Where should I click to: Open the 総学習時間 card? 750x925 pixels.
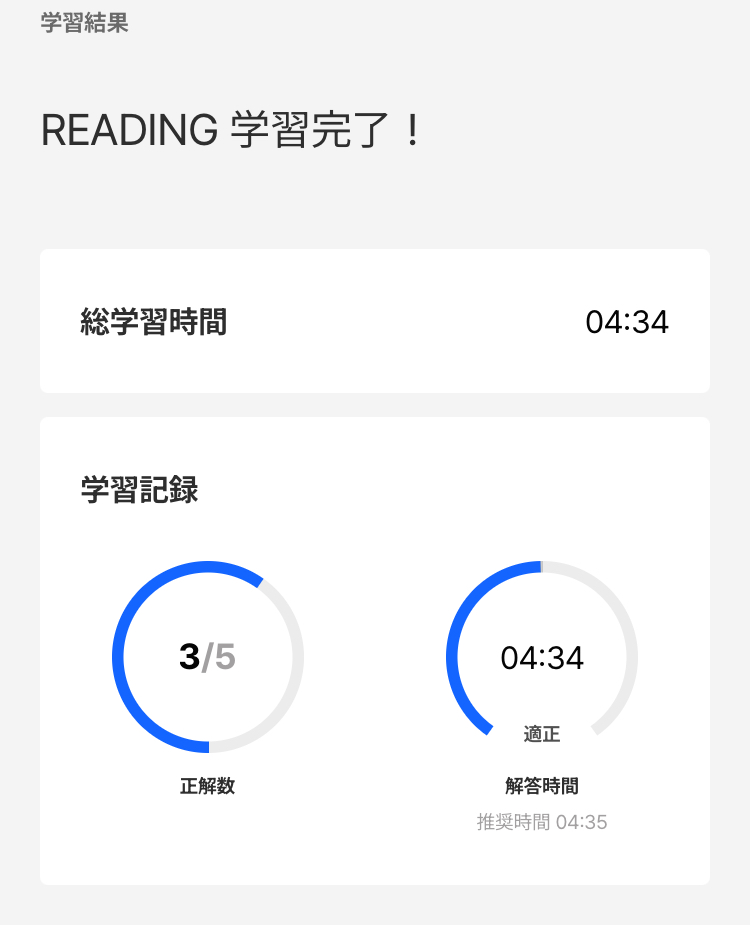click(x=375, y=321)
